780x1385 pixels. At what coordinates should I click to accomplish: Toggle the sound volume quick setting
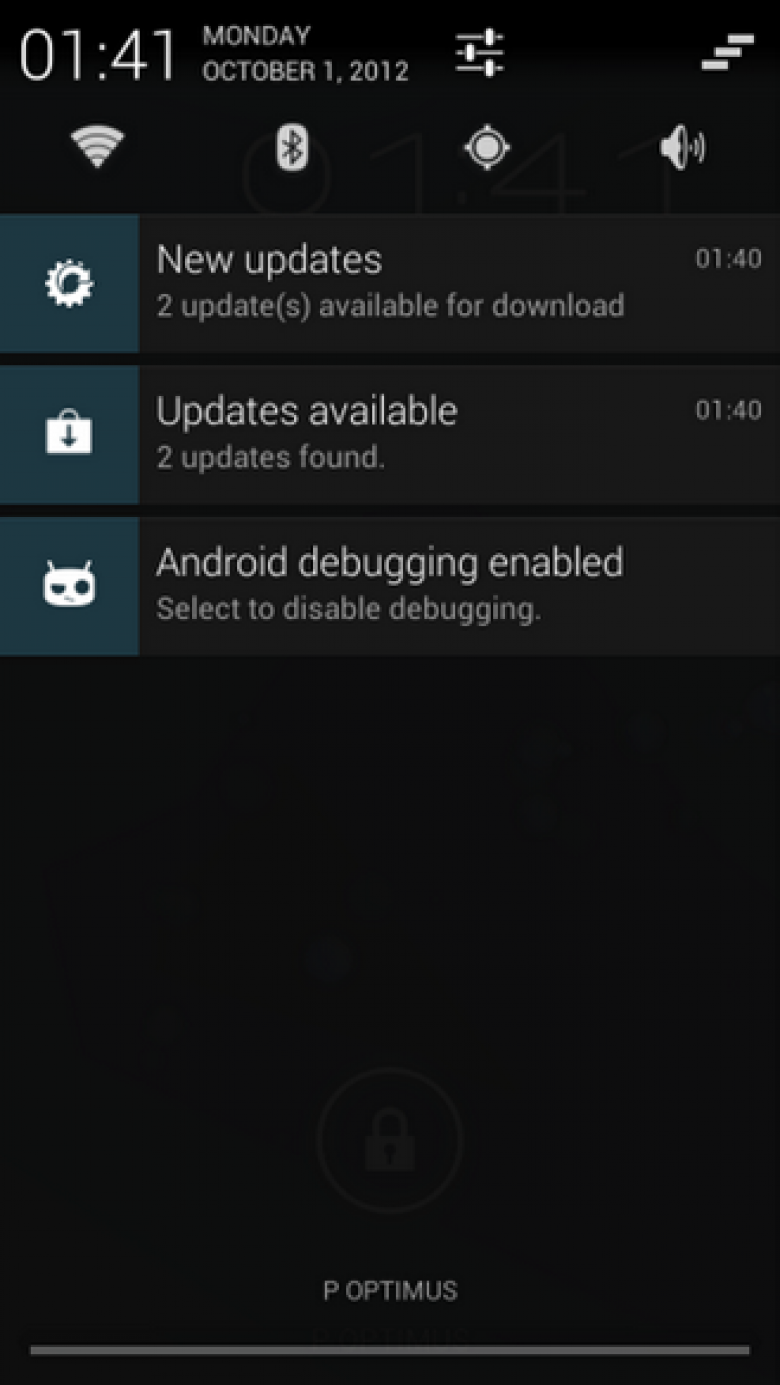pos(682,149)
